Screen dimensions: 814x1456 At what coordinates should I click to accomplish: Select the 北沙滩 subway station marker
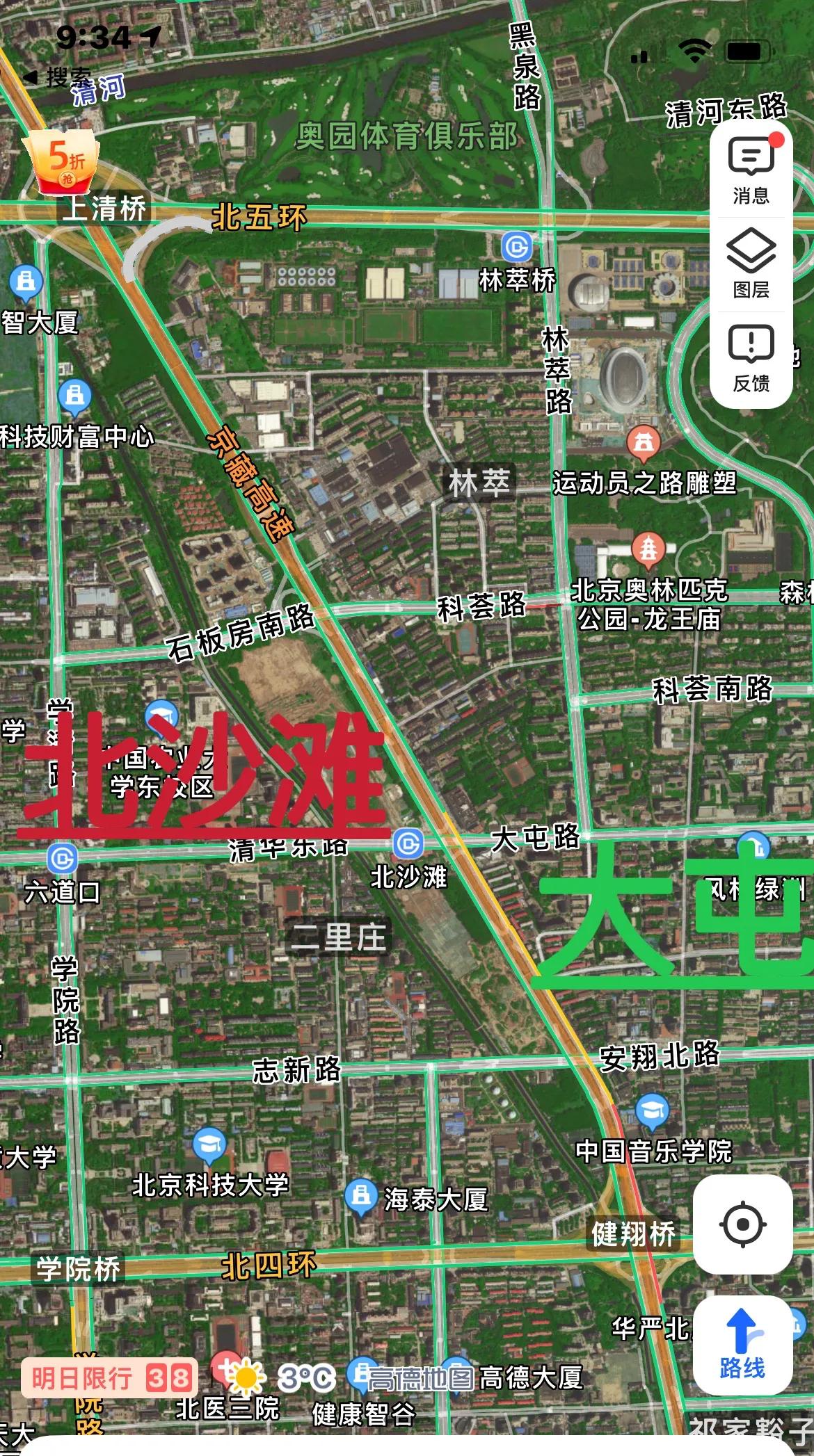click(x=408, y=844)
